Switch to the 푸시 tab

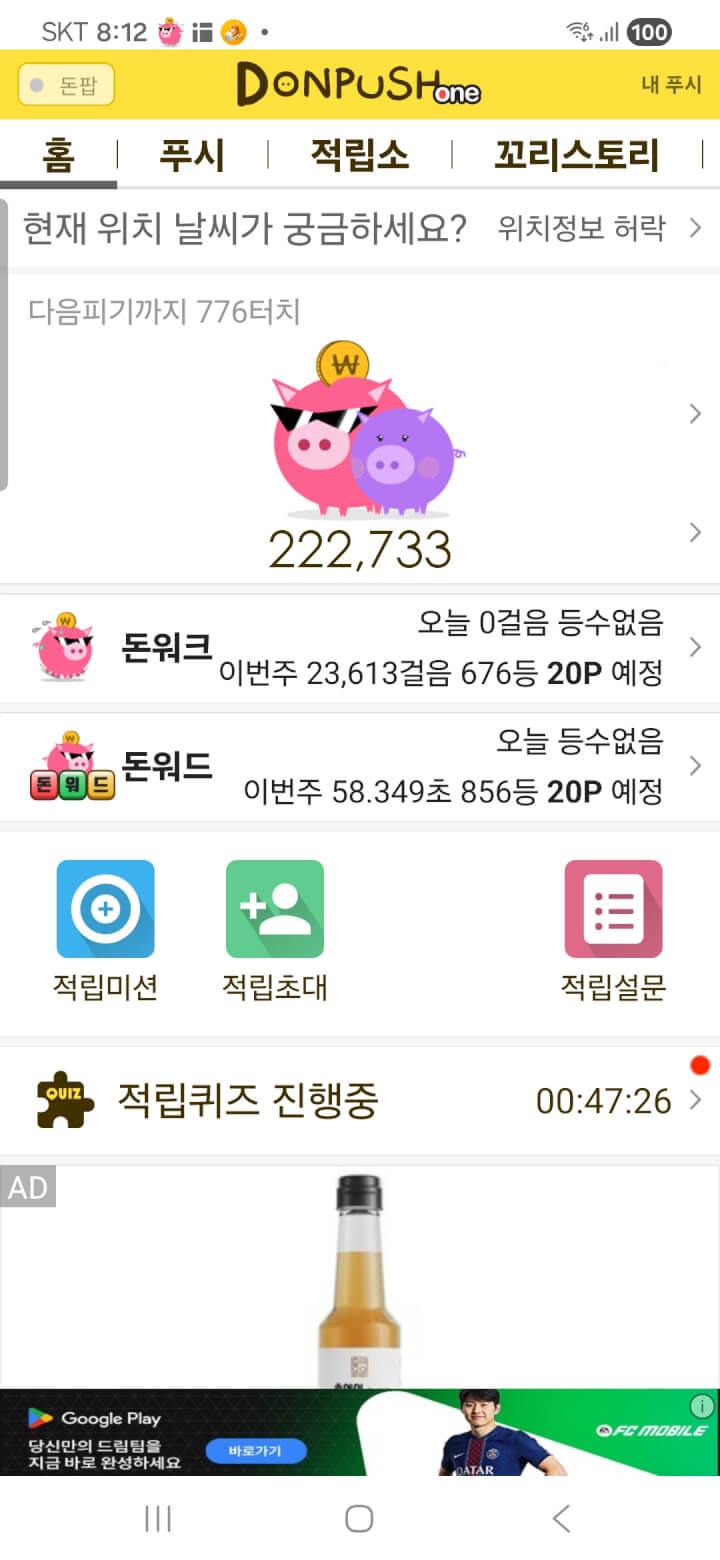192,156
